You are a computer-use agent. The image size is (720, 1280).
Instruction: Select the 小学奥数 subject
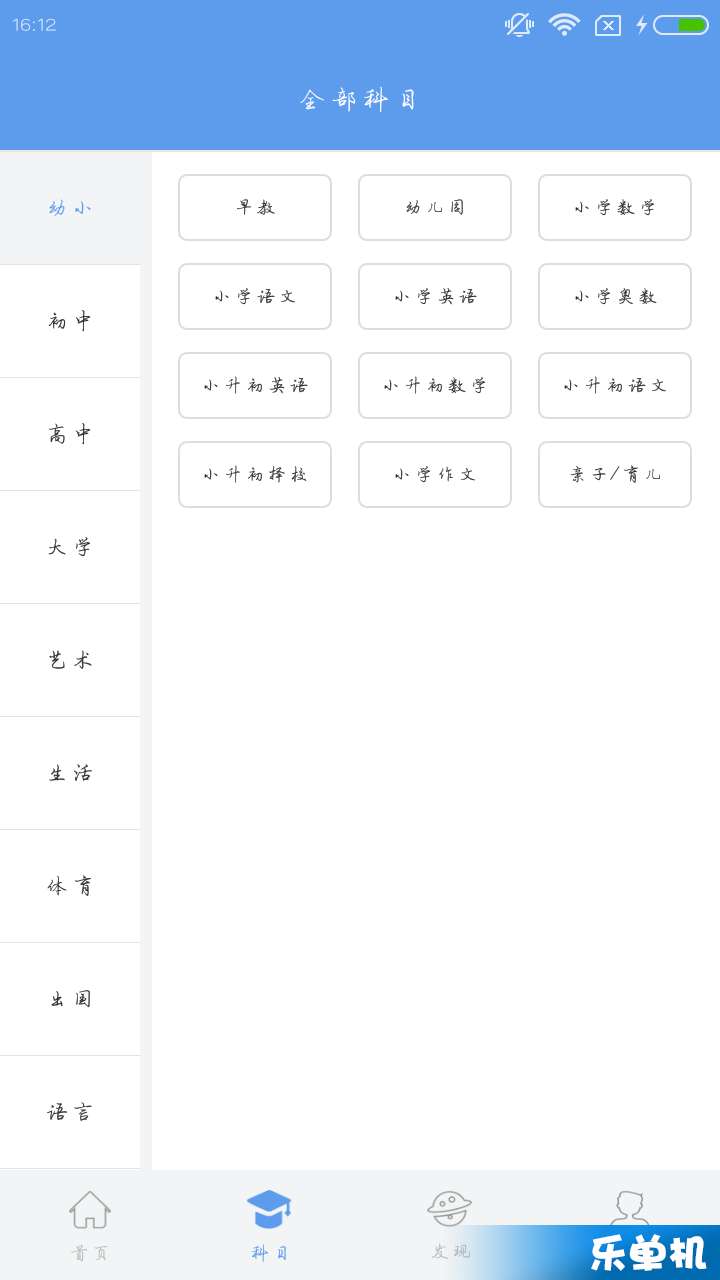coord(615,296)
